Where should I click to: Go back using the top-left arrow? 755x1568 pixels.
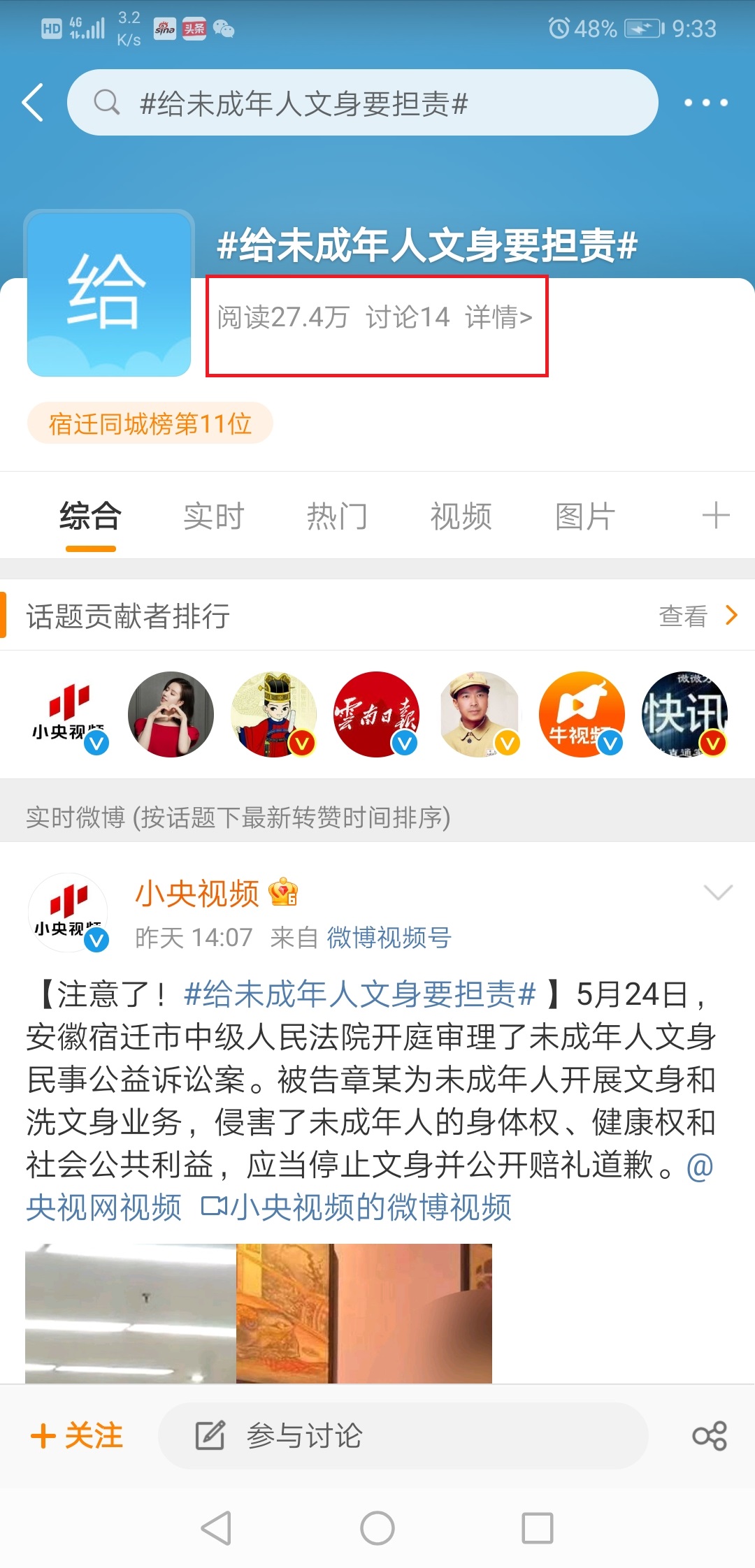33,103
